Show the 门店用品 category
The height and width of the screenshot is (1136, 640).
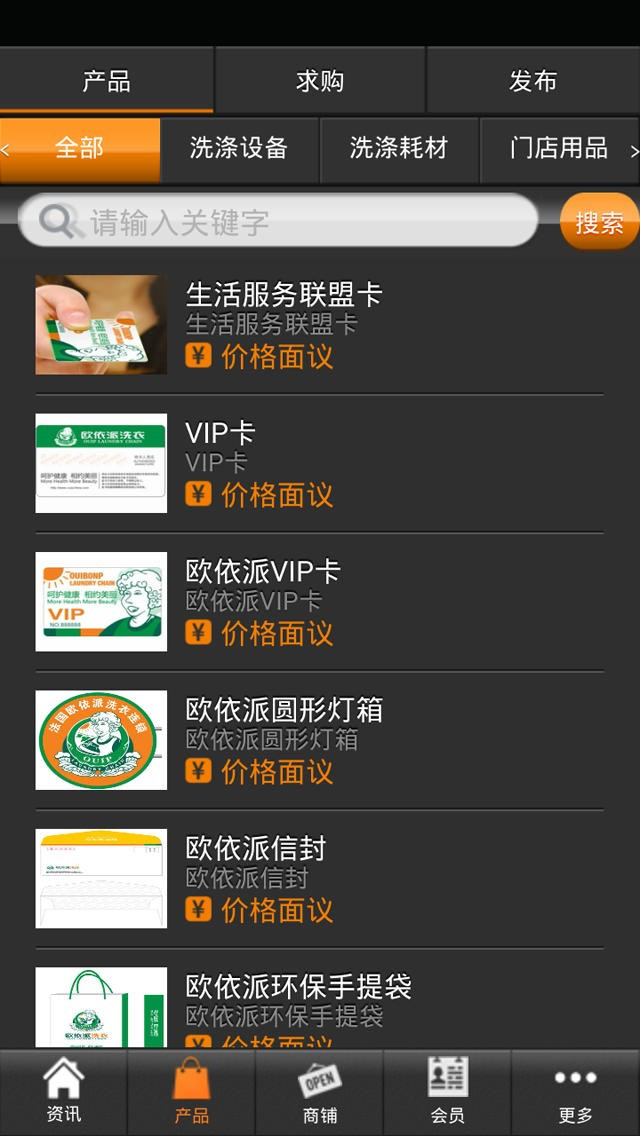tap(558, 149)
